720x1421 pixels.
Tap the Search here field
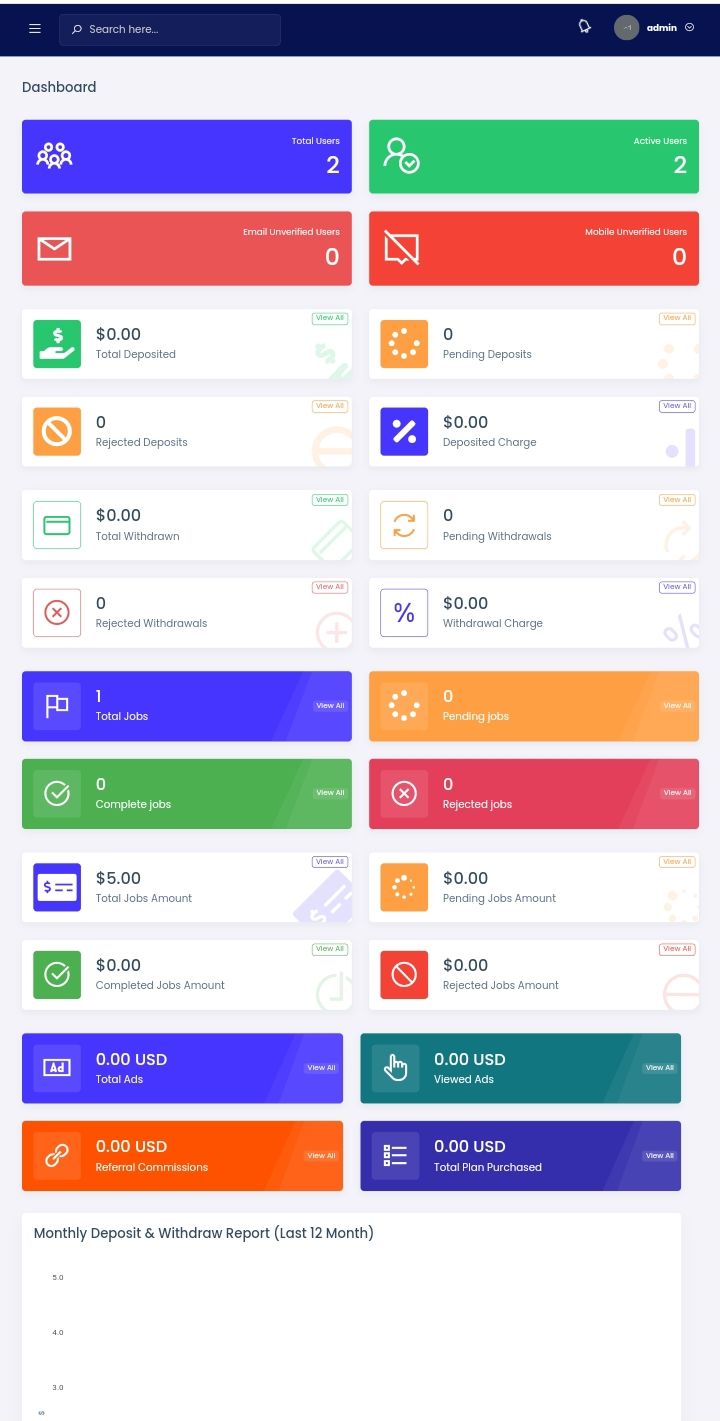point(170,29)
